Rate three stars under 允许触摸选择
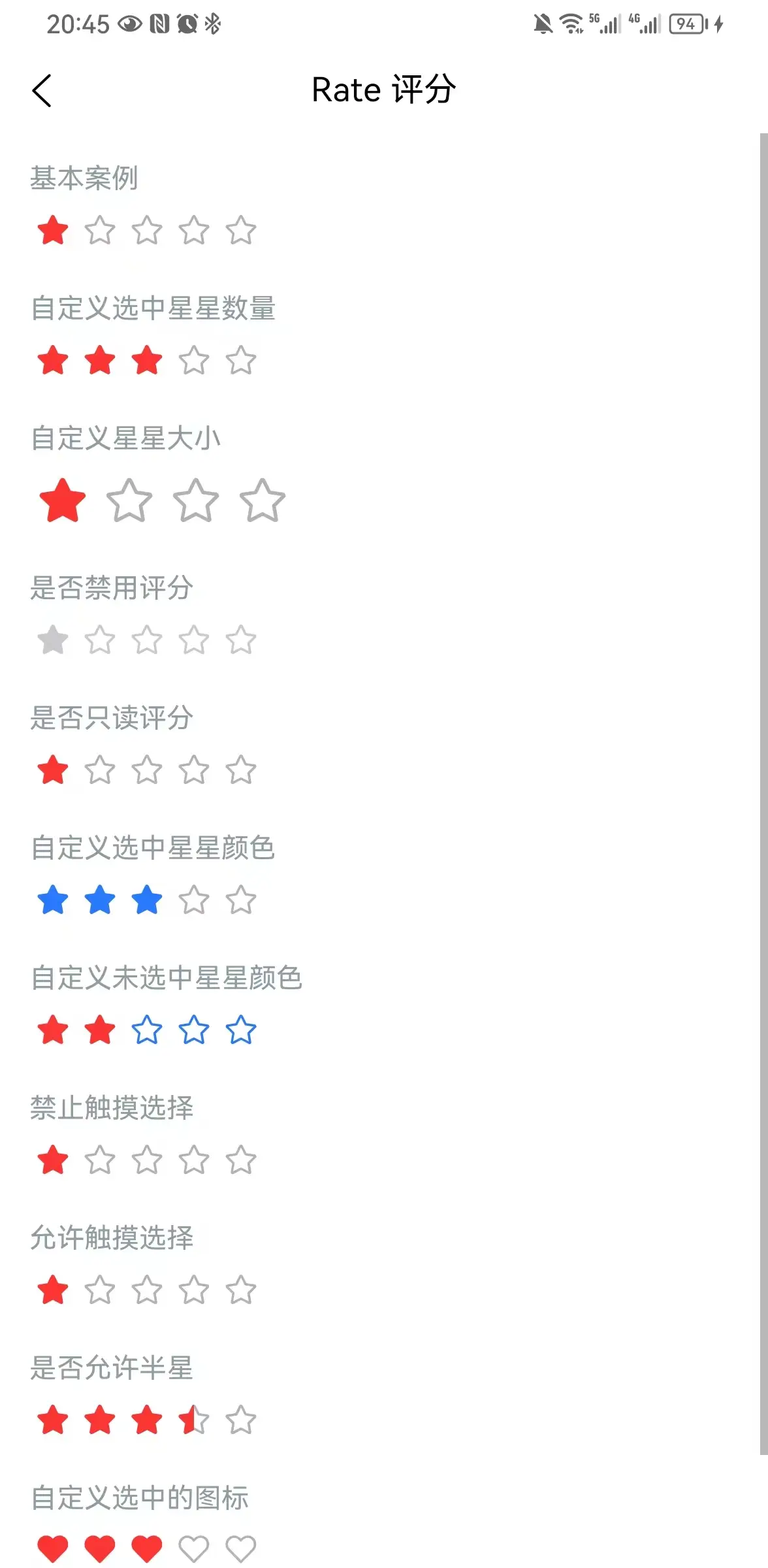 tap(147, 1290)
